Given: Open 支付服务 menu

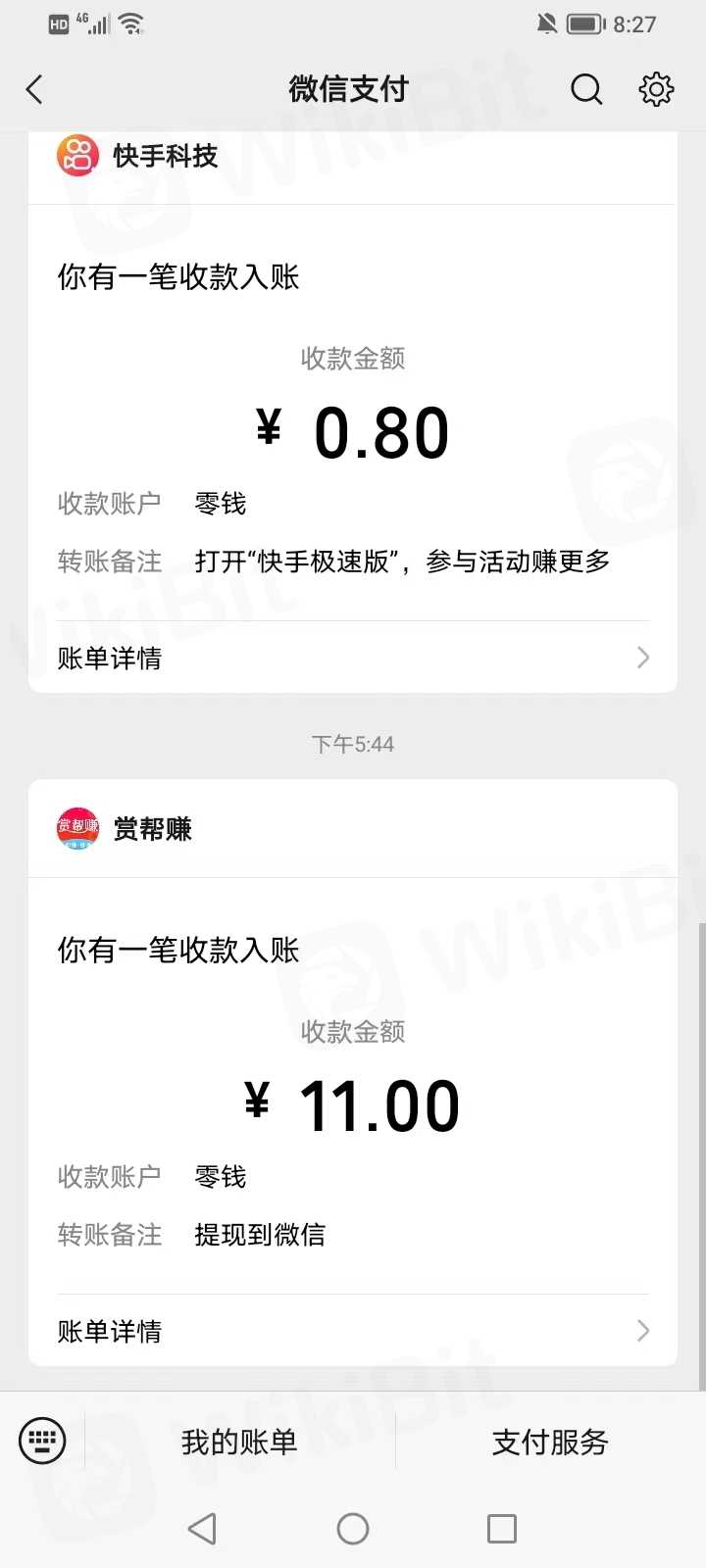Looking at the screenshot, I should (x=550, y=1442).
